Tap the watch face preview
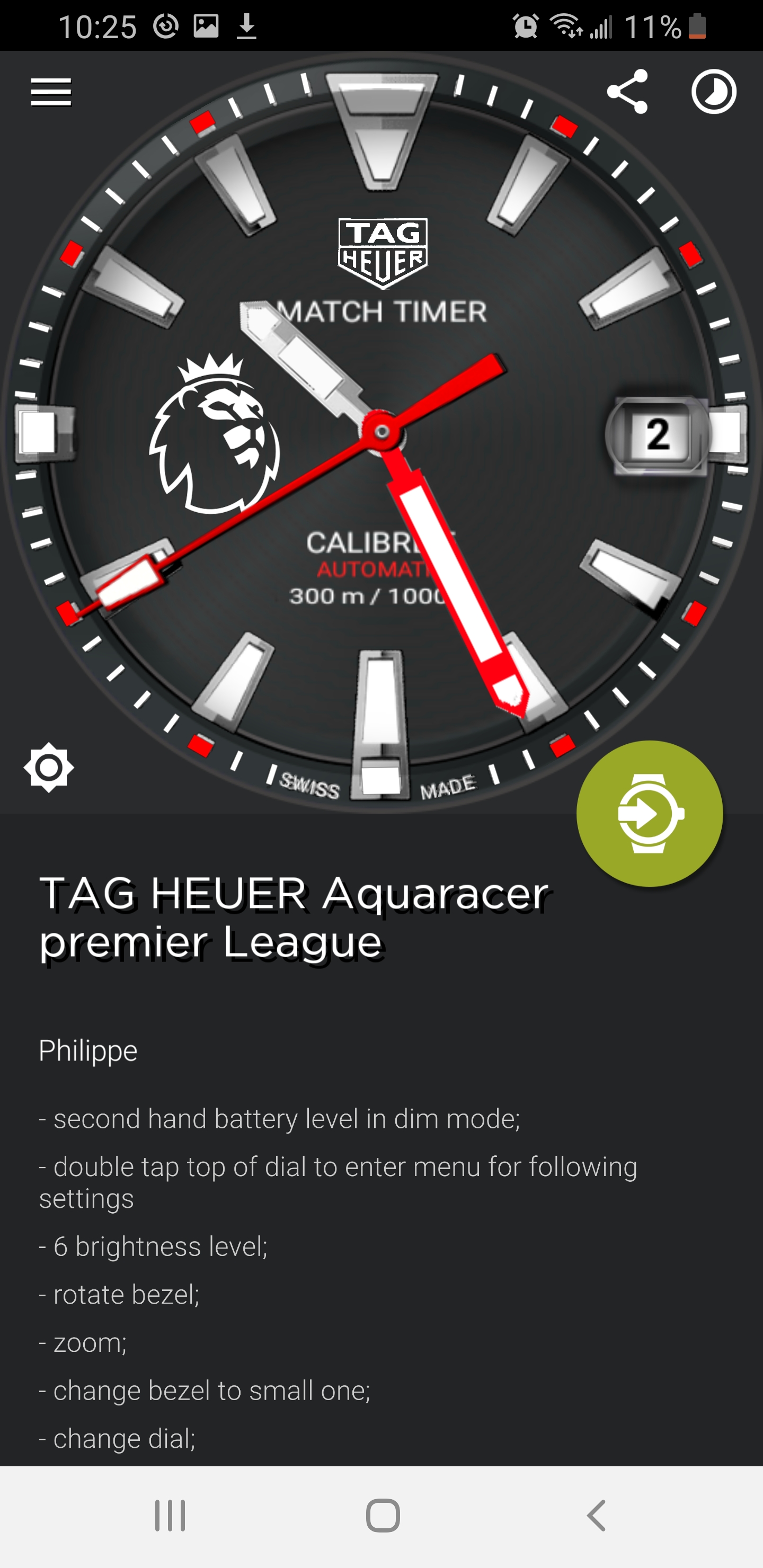The image size is (763, 1568). point(381,432)
